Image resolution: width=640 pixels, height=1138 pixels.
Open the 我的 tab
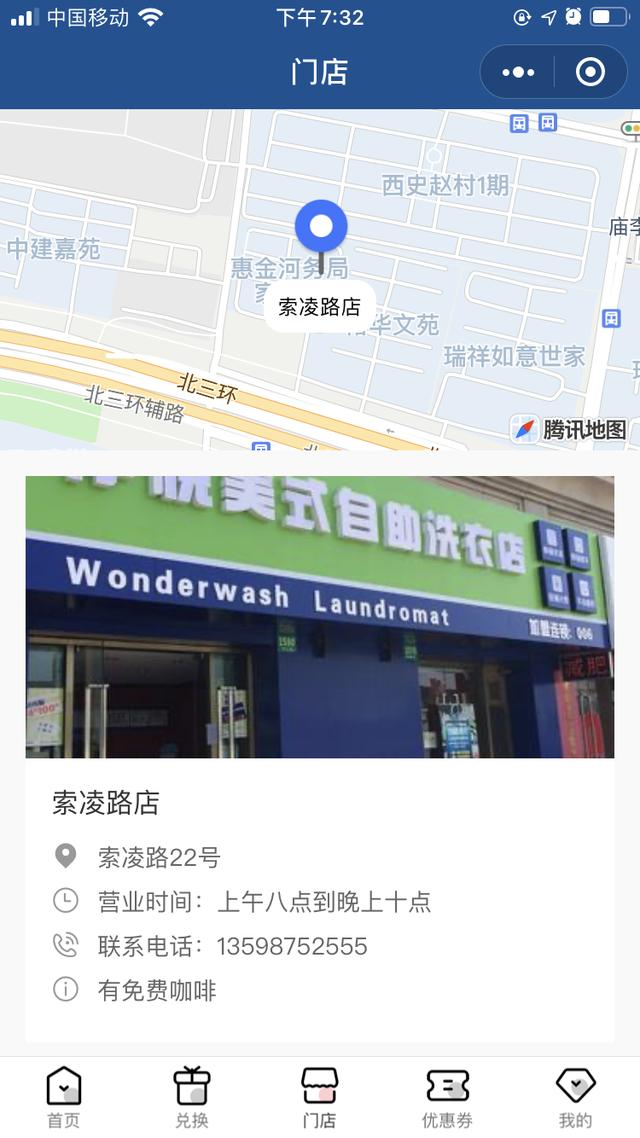pos(575,1098)
